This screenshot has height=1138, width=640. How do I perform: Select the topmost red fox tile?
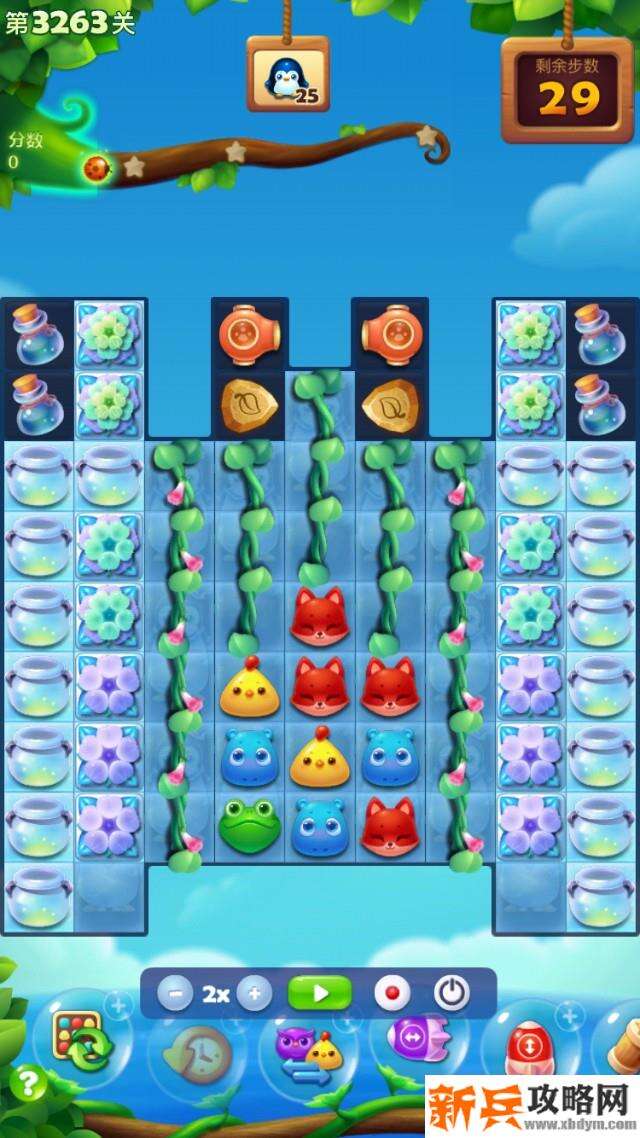pyautogui.click(x=319, y=618)
